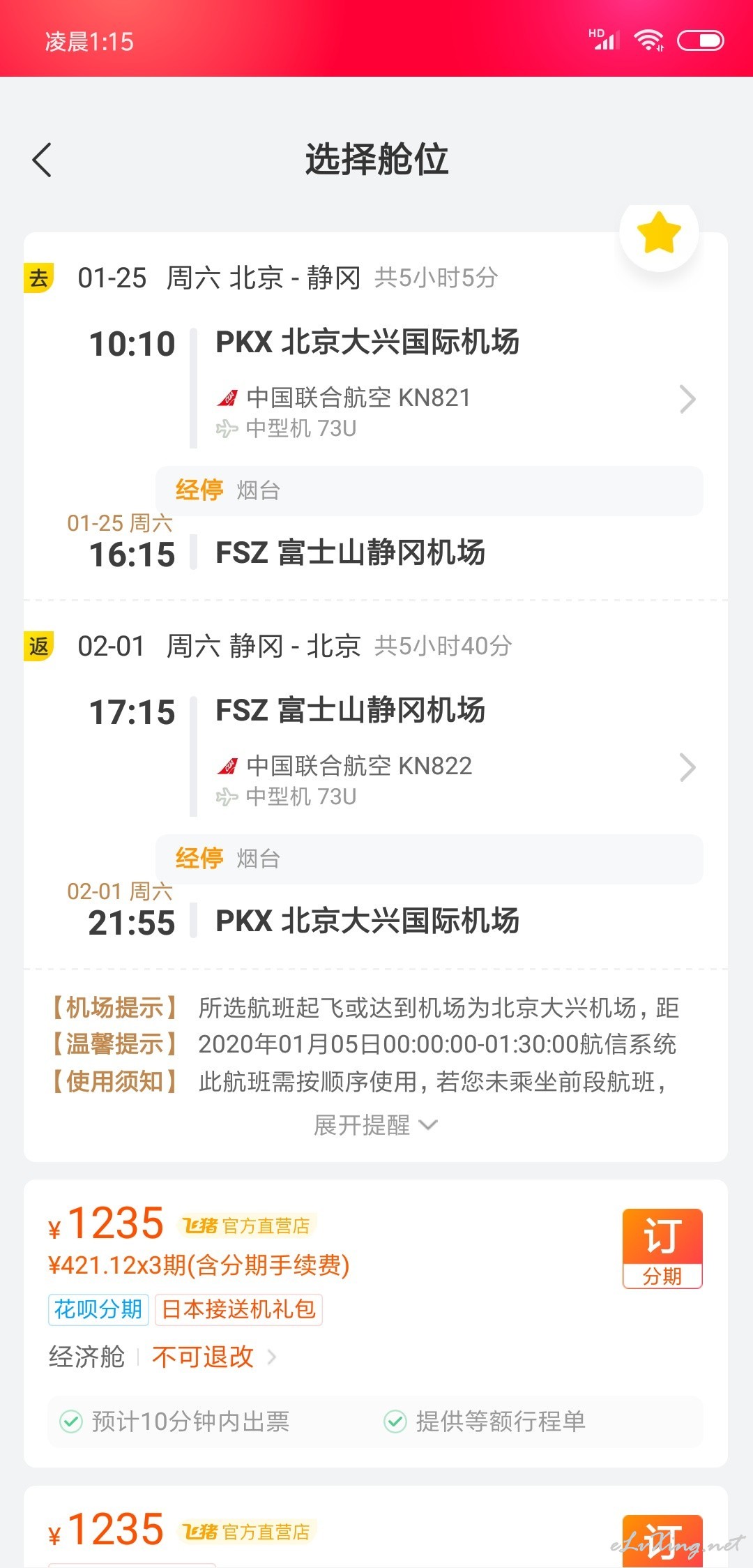
Task: Expand the reminders with 展开提醒
Action: click(x=376, y=1125)
